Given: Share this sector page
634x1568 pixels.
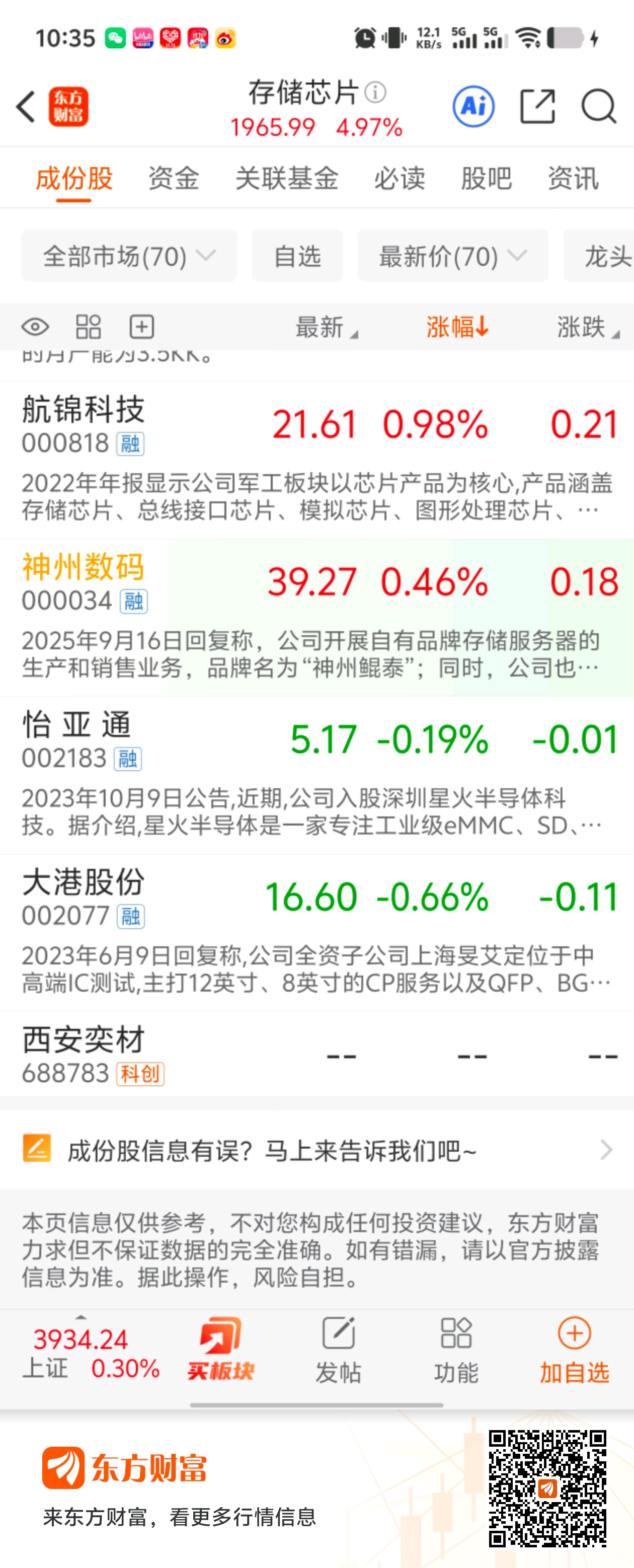Looking at the screenshot, I should point(537,107).
